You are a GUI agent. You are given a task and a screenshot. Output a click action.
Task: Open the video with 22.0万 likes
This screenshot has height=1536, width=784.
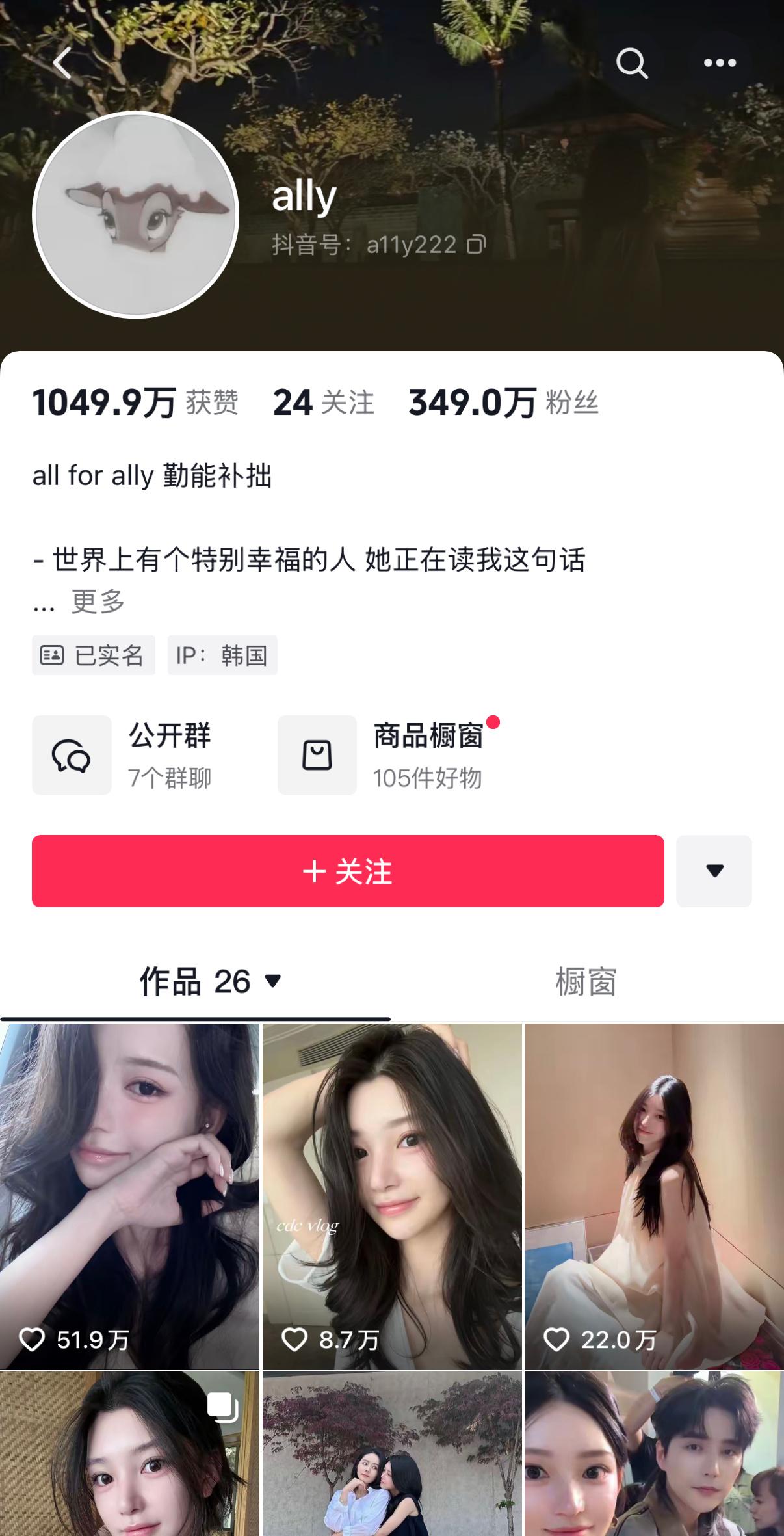pos(654,1197)
